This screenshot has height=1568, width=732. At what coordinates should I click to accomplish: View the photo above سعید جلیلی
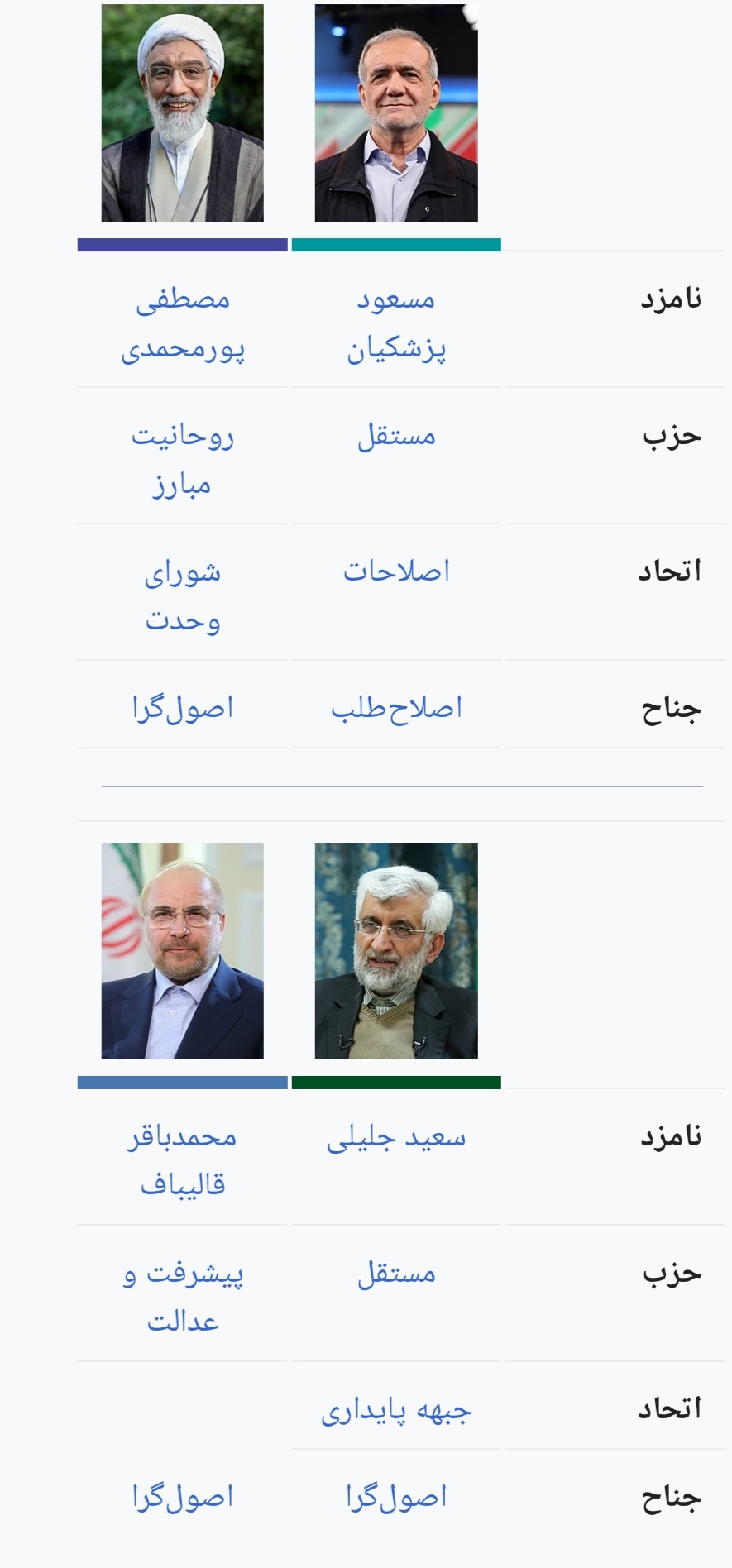(396, 951)
